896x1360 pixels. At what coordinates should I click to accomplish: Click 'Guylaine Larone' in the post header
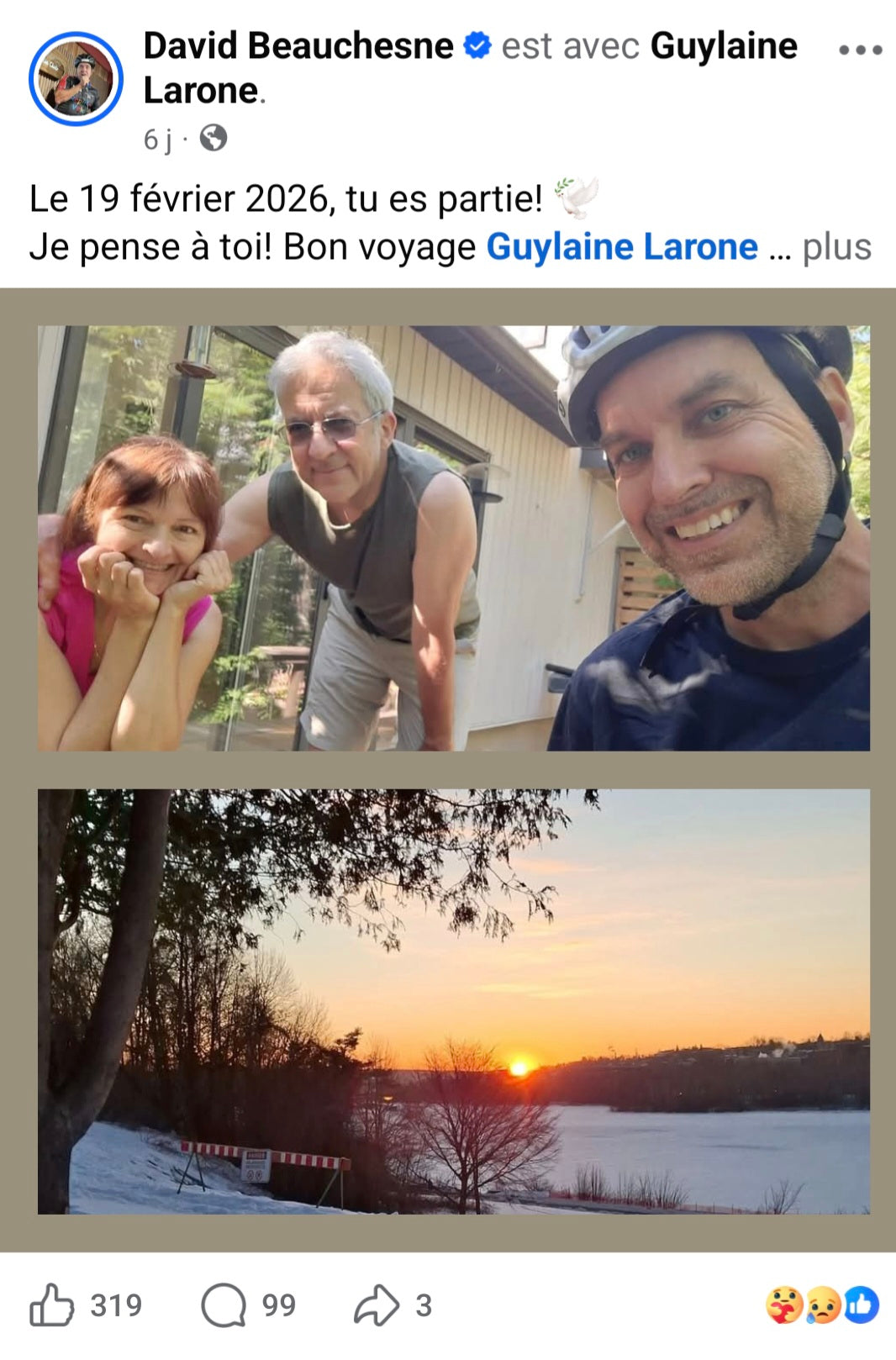(x=721, y=48)
